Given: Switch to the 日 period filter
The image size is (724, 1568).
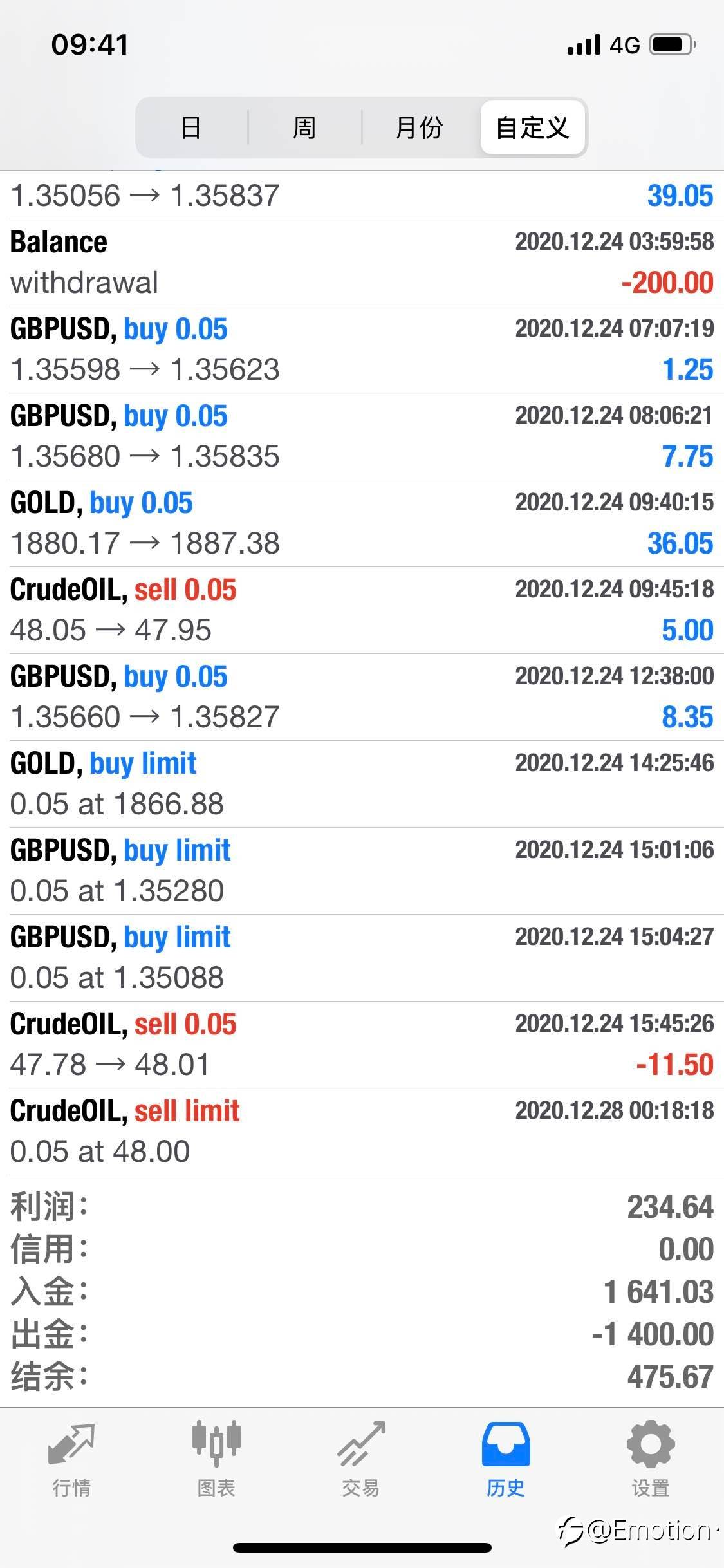Looking at the screenshot, I should [x=192, y=127].
